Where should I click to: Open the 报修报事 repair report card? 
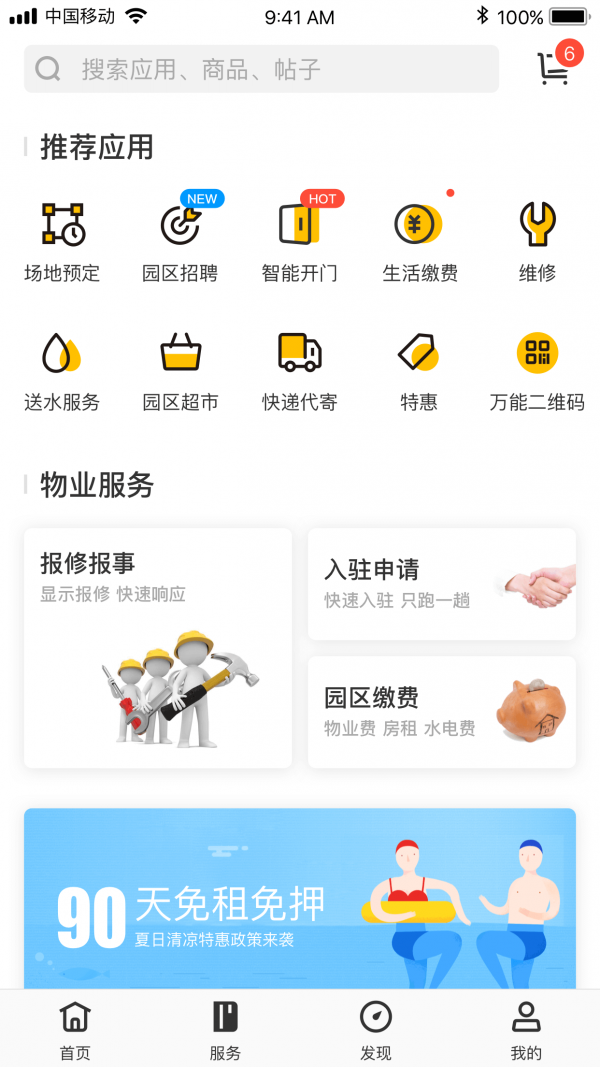point(158,648)
